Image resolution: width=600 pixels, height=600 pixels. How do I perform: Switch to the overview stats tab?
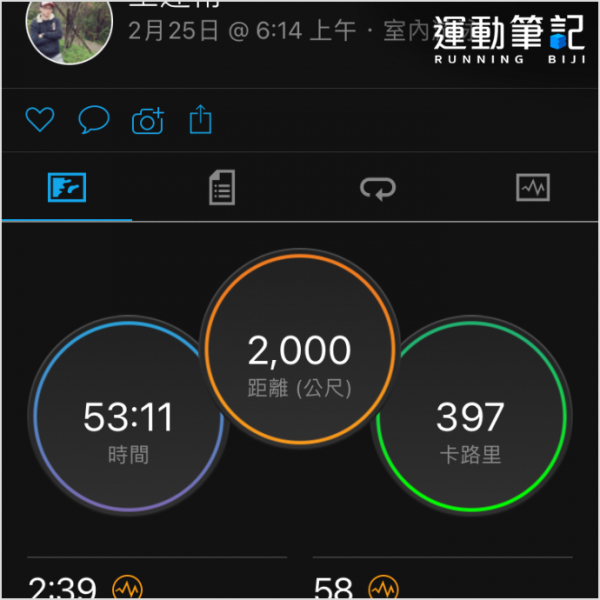point(67,187)
